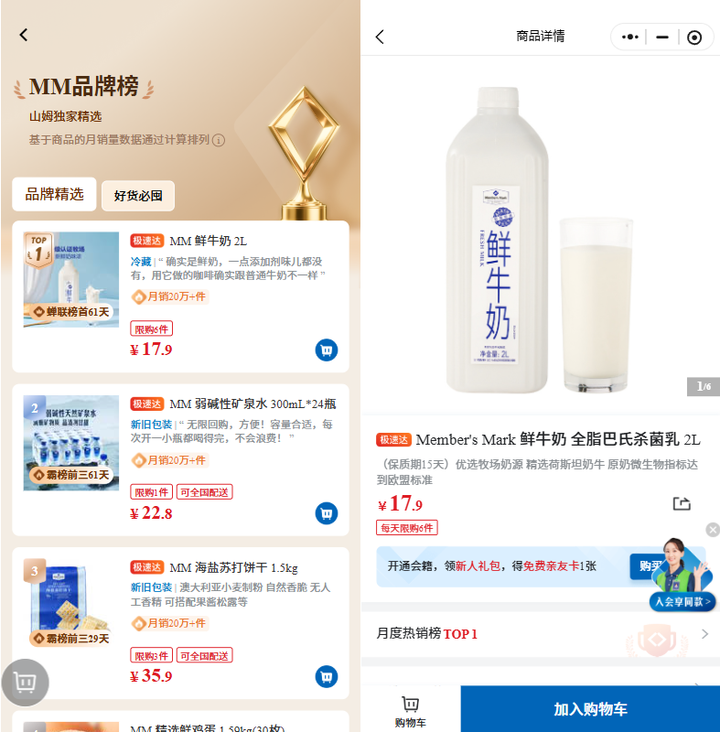Go back from MM品牌榜 page
720x732 pixels.
click(24, 35)
